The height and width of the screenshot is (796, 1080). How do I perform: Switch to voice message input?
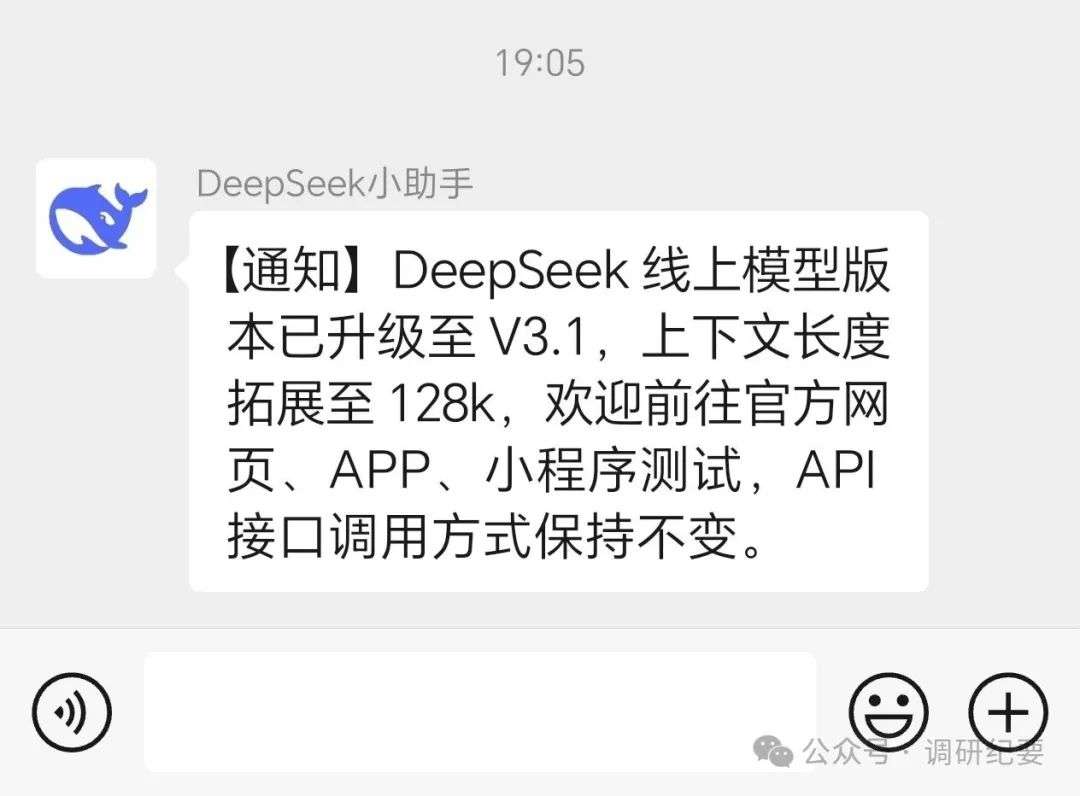(x=71, y=712)
